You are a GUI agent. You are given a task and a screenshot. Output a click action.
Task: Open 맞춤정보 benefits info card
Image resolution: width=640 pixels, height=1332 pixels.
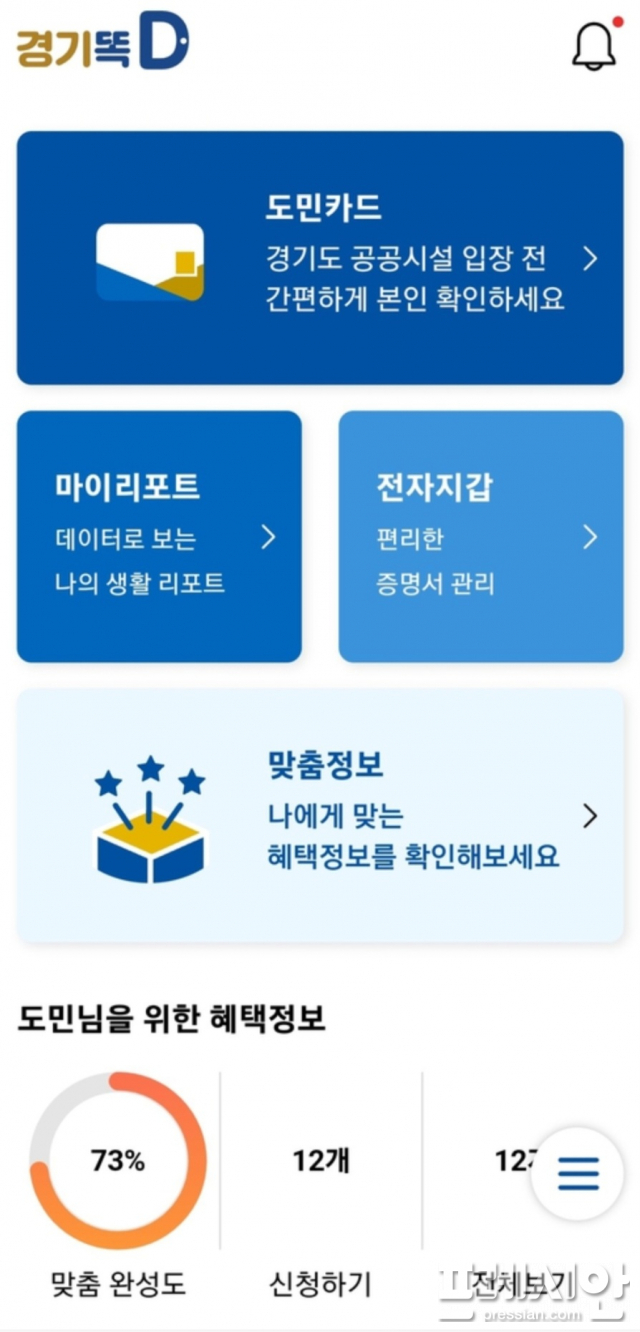point(320,816)
